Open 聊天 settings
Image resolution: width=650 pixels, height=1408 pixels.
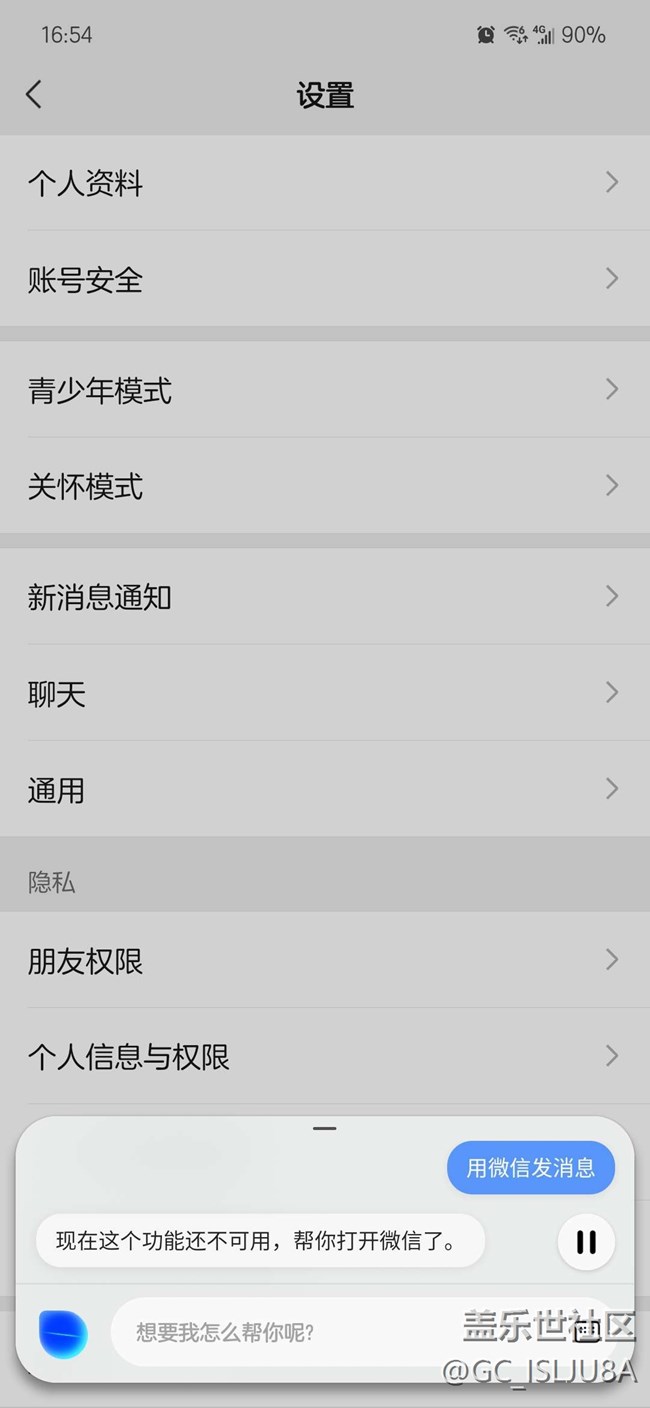coord(325,693)
